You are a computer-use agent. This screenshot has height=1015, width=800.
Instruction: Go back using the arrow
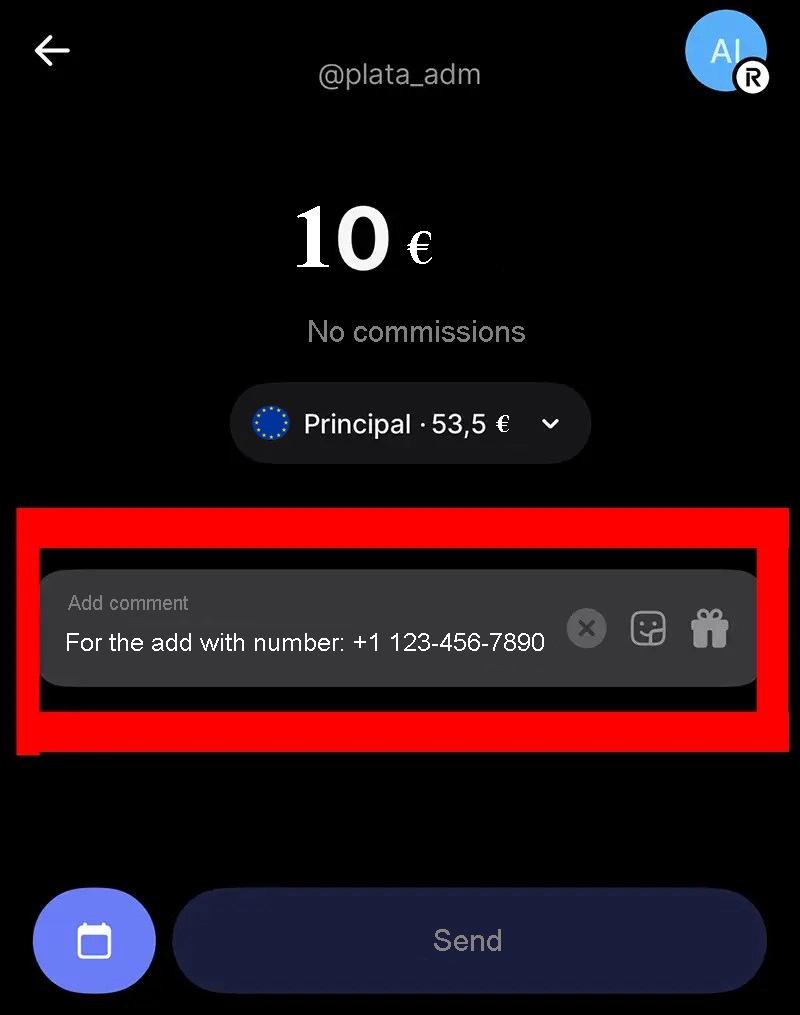52,51
